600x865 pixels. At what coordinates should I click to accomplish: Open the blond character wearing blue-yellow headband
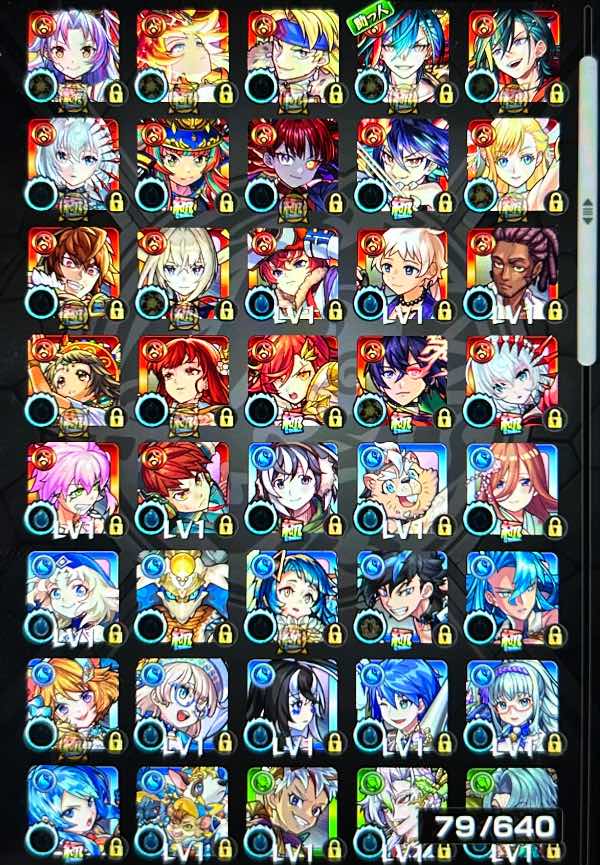point(292,55)
